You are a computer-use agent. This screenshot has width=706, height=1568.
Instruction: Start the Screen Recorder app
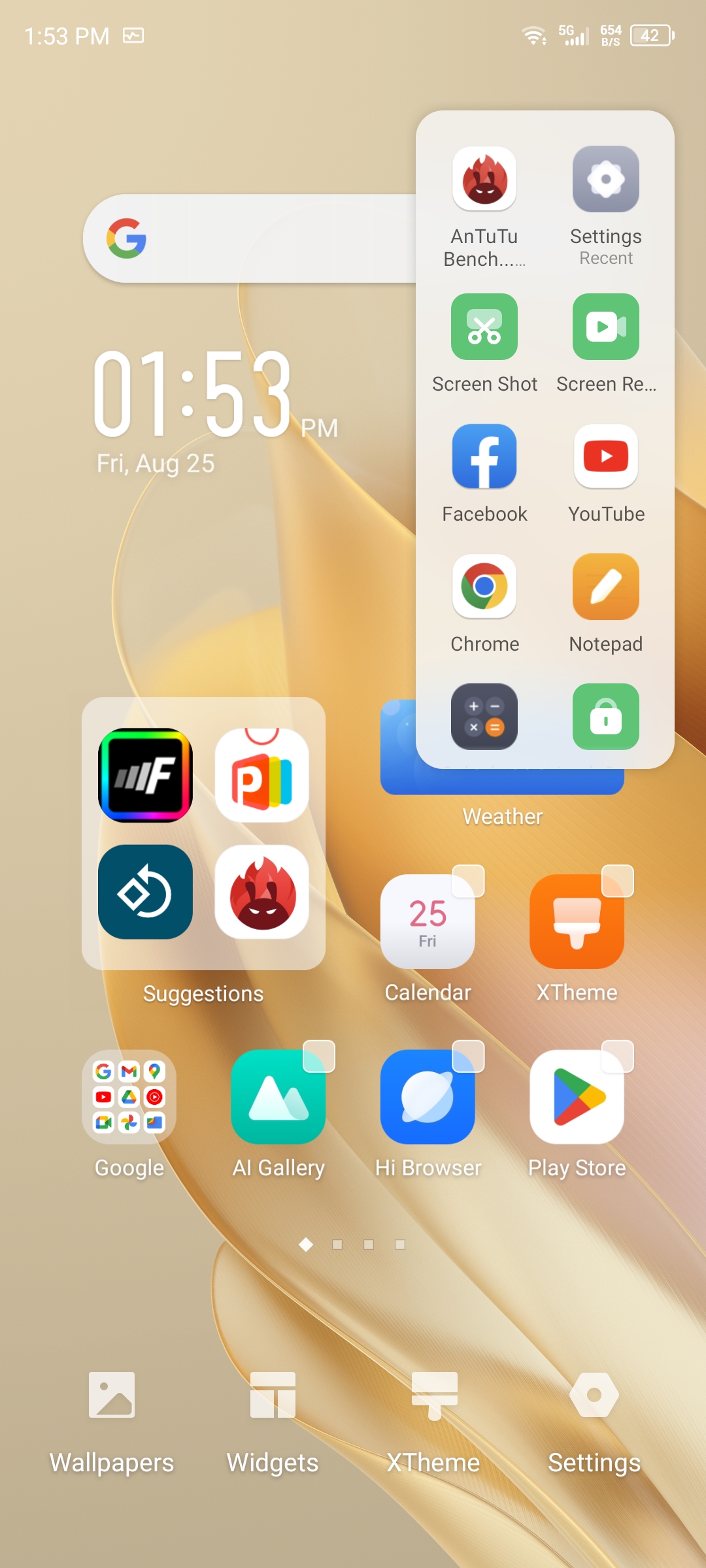point(605,327)
